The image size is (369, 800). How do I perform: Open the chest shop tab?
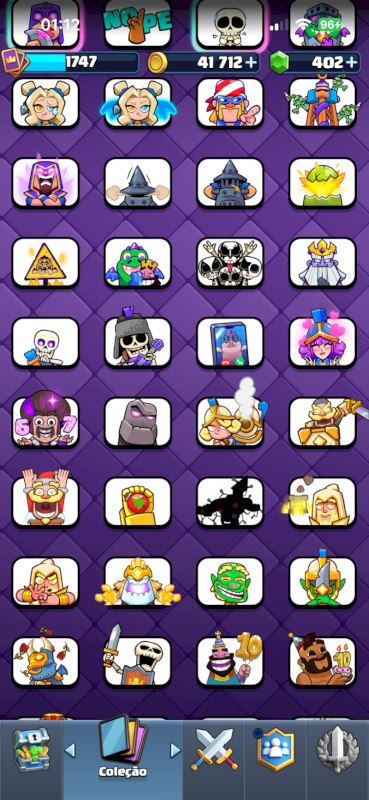point(31,750)
